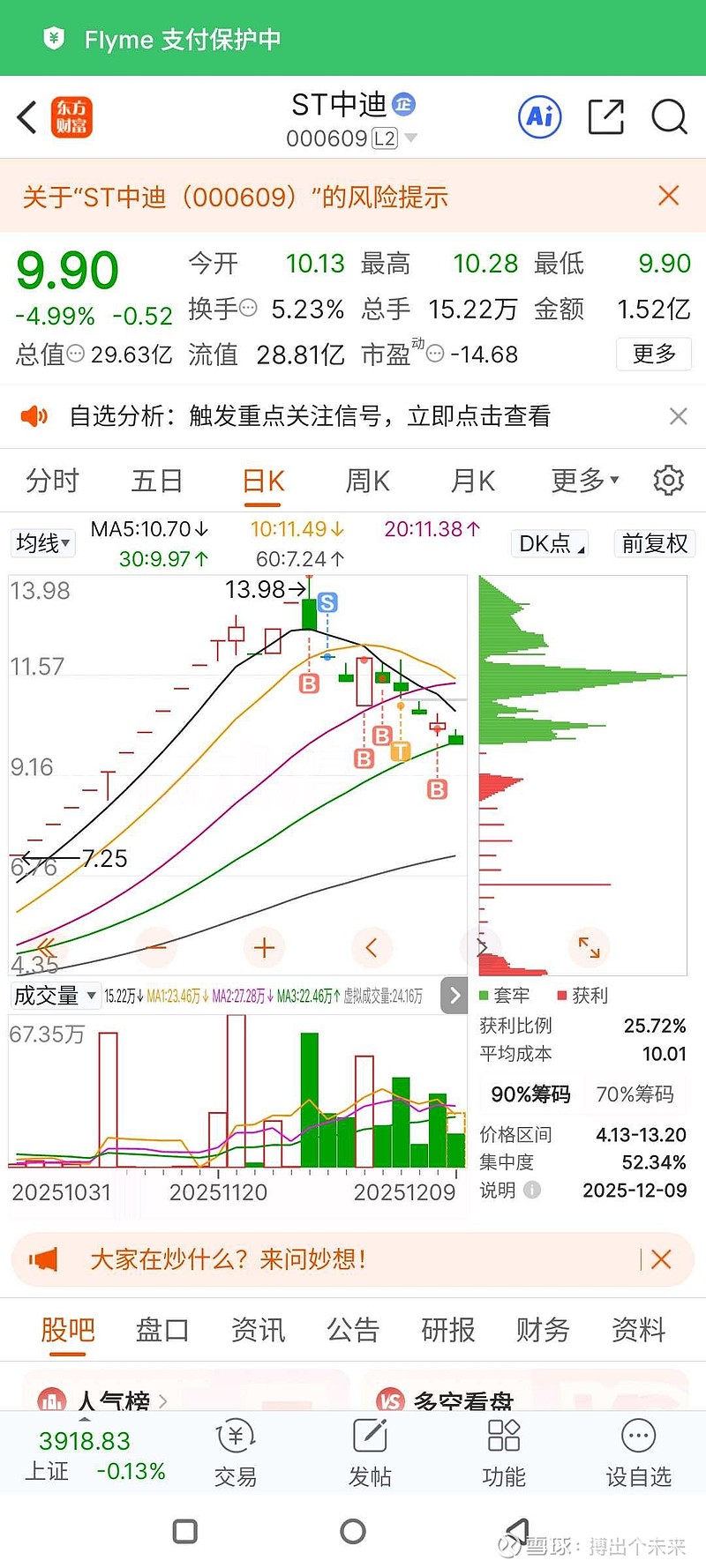Screen dimensions: 706x1568
Task: Open the 均线 indicator dropdown
Action: coord(42,542)
